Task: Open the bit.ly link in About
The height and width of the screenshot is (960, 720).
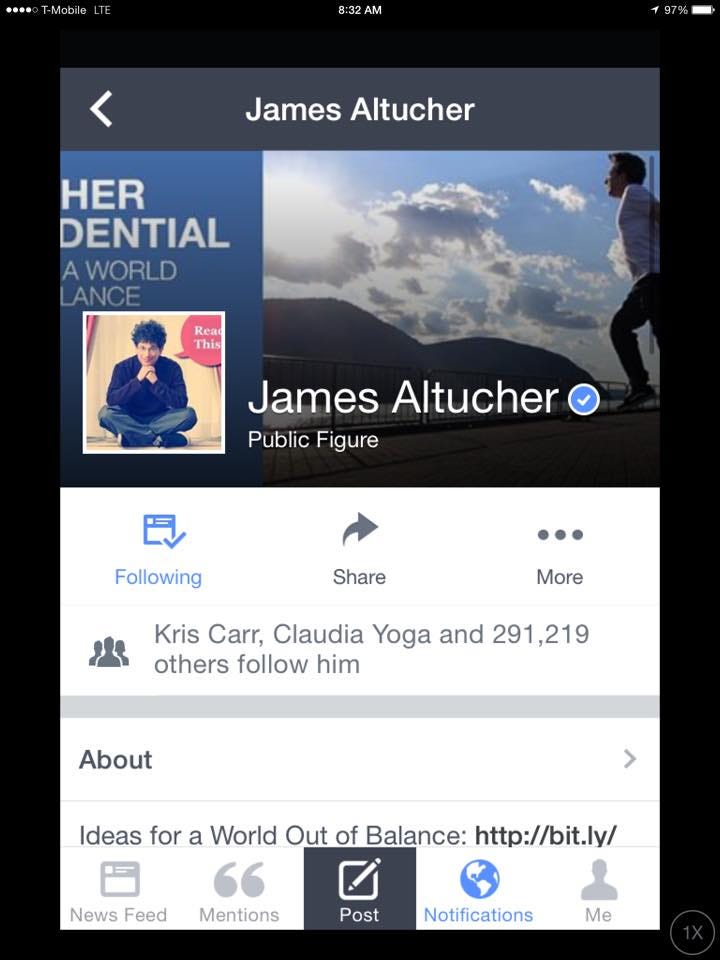Action: point(546,834)
